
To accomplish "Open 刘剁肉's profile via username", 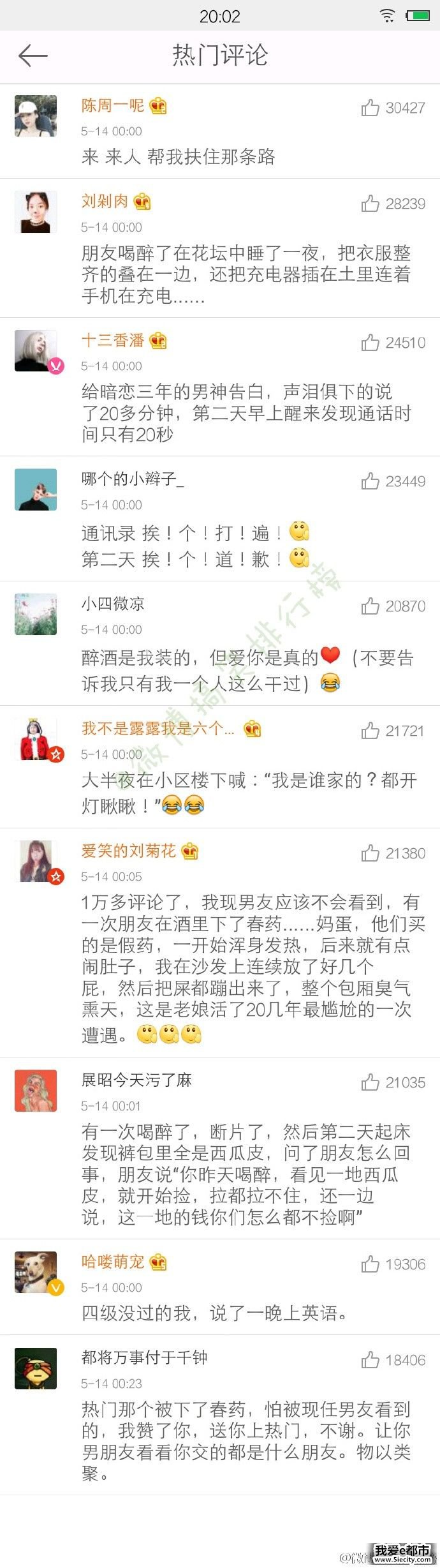I will [105, 202].
